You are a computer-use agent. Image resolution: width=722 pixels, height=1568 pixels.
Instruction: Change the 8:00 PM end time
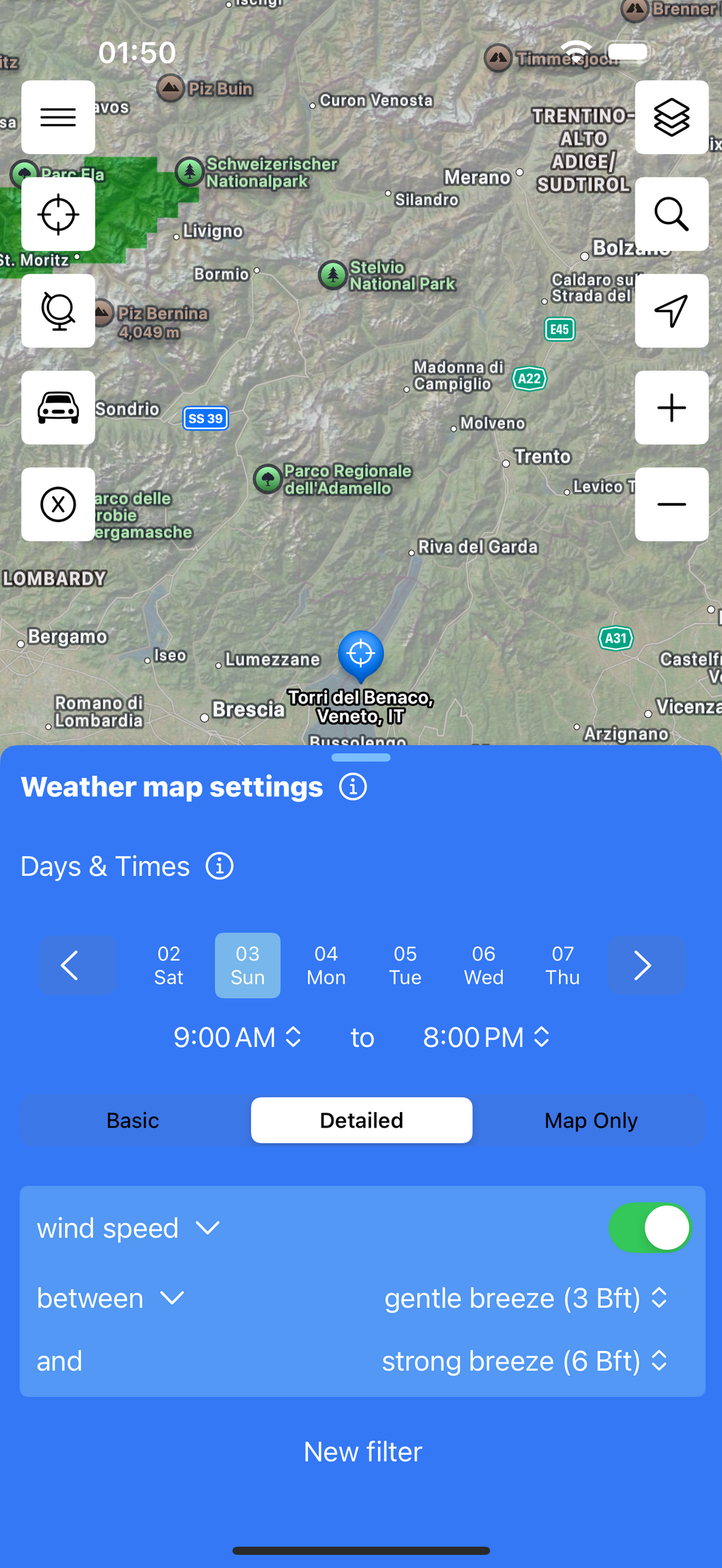[x=486, y=1037]
